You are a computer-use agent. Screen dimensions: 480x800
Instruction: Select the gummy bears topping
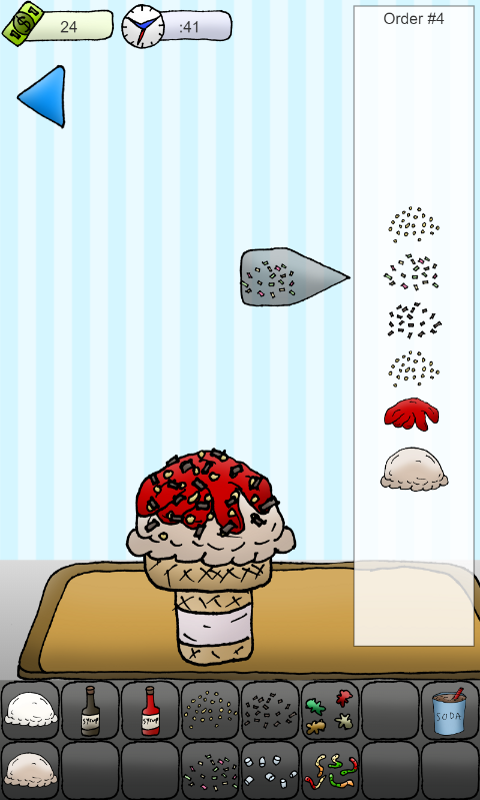pyautogui.click(x=330, y=710)
